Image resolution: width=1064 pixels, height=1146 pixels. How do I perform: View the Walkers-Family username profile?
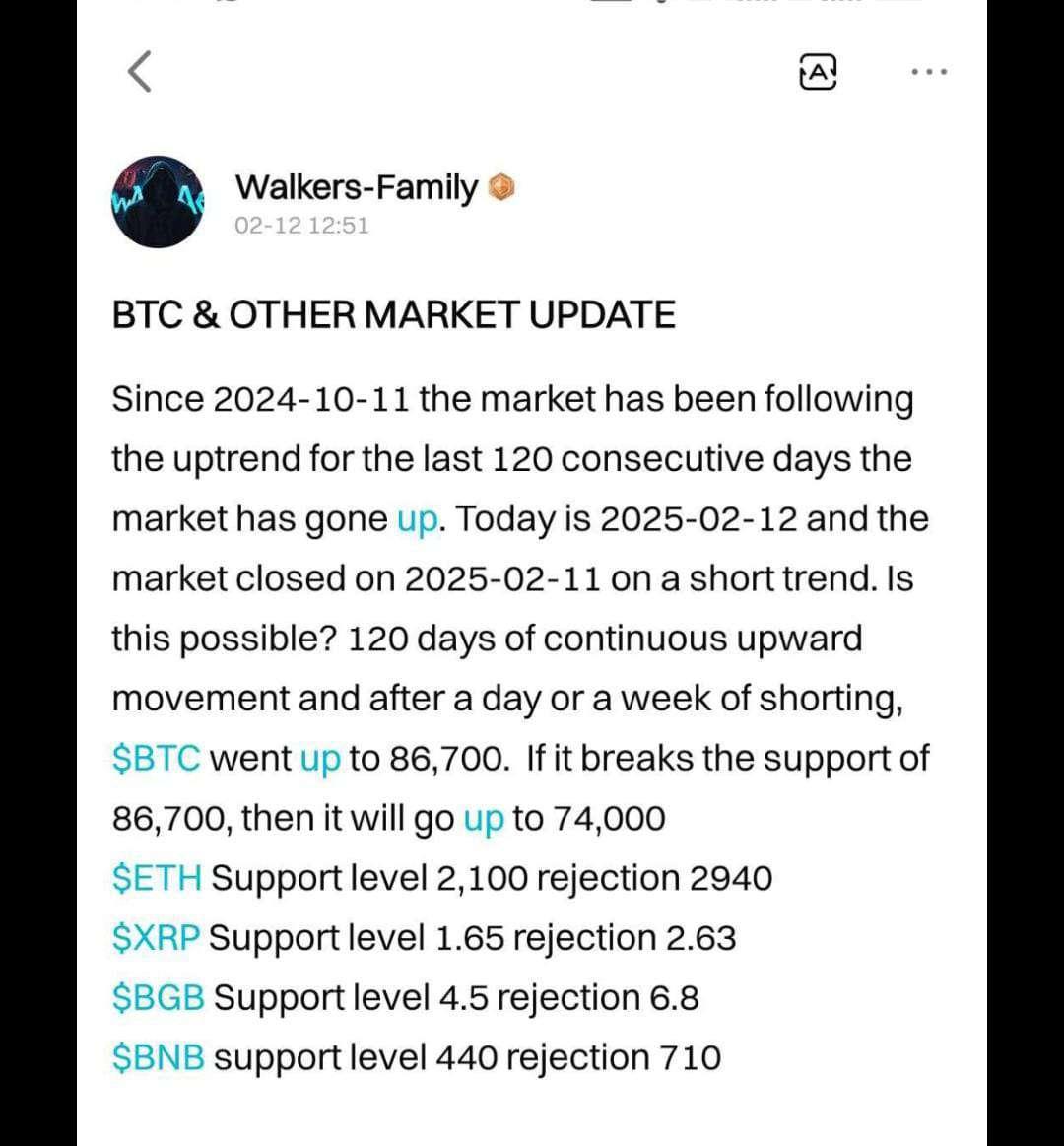(357, 186)
